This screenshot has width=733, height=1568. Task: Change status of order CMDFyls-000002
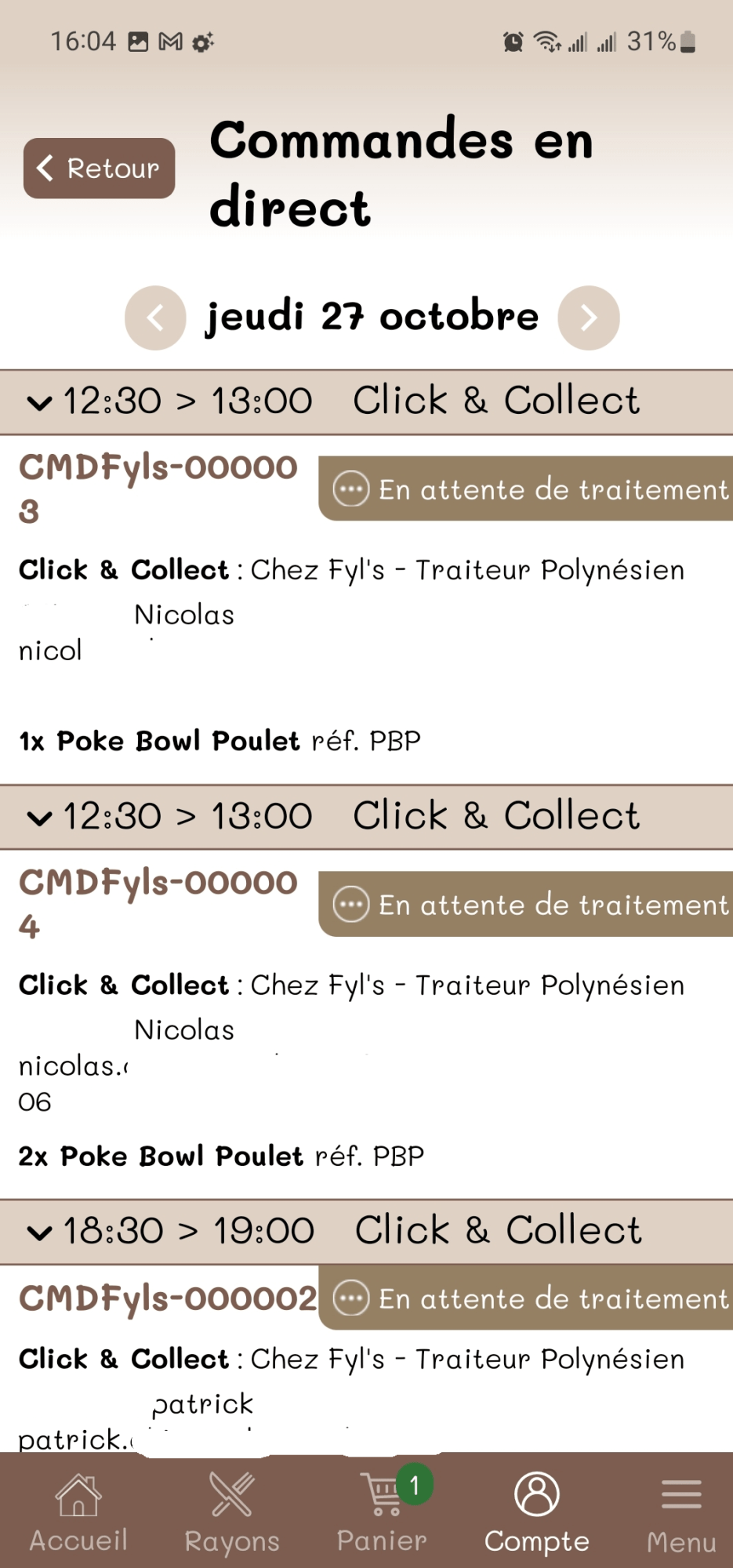tap(526, 1298)
